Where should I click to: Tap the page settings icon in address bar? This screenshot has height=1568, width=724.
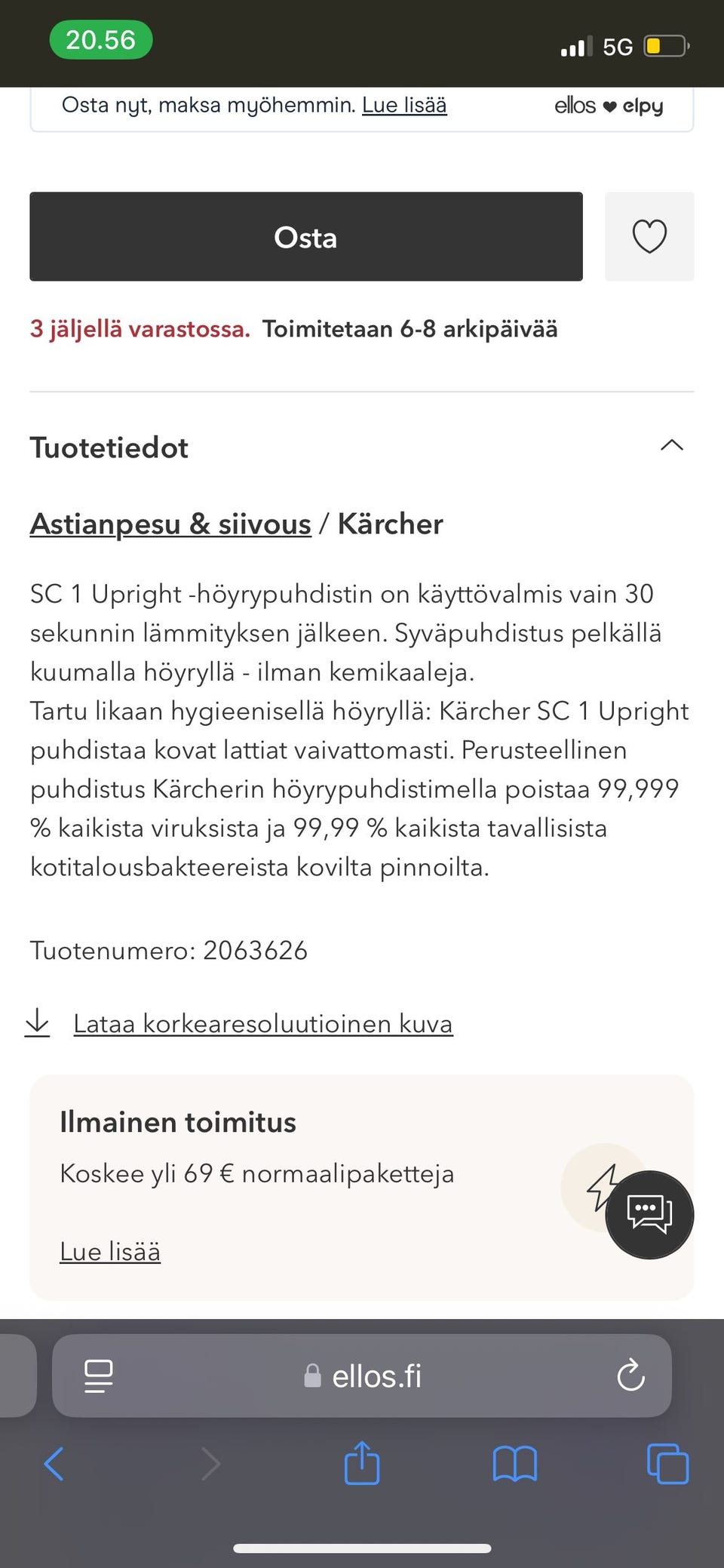[97, 1375]
